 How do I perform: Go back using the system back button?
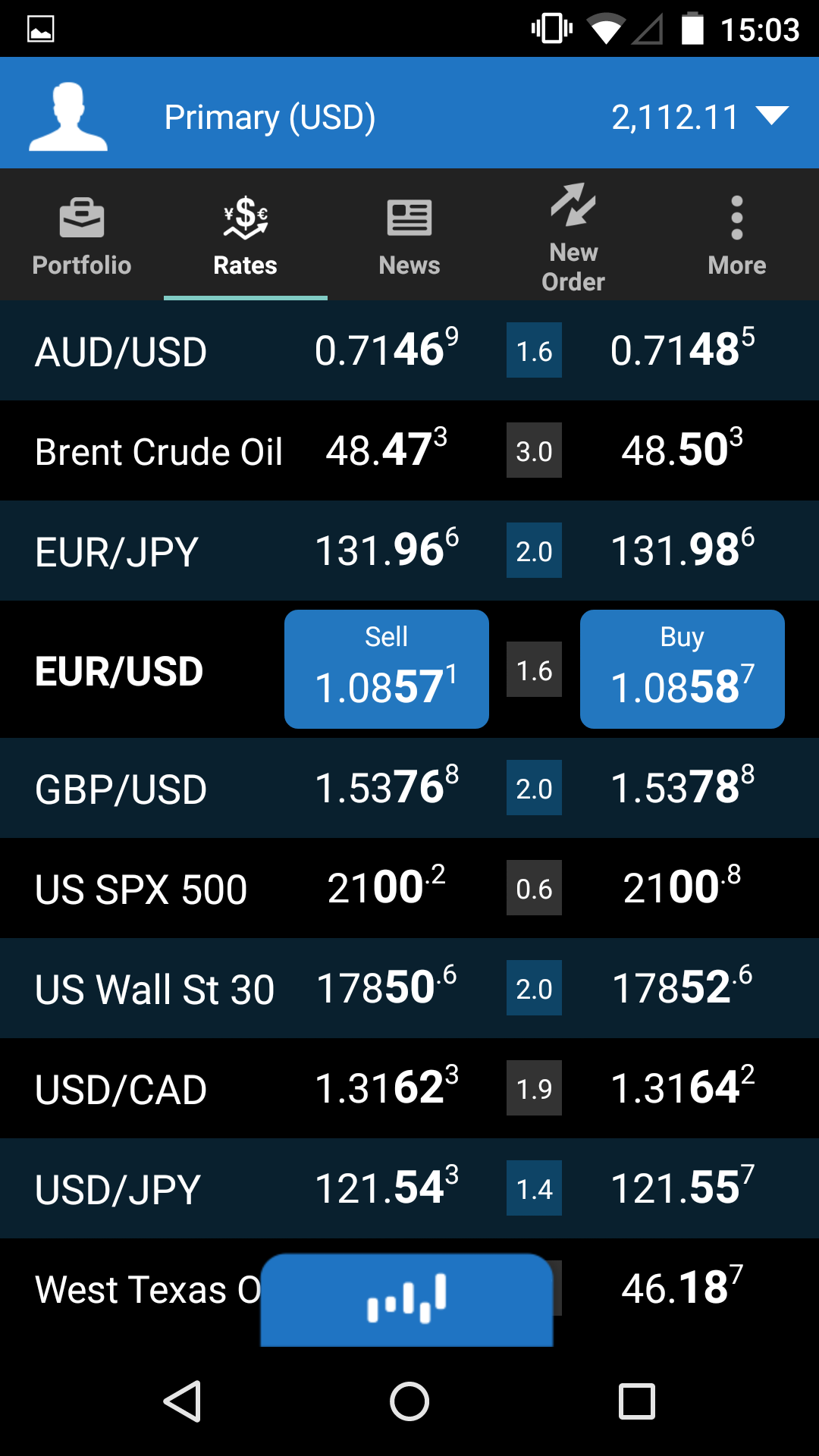click(x=182, y=1401)
